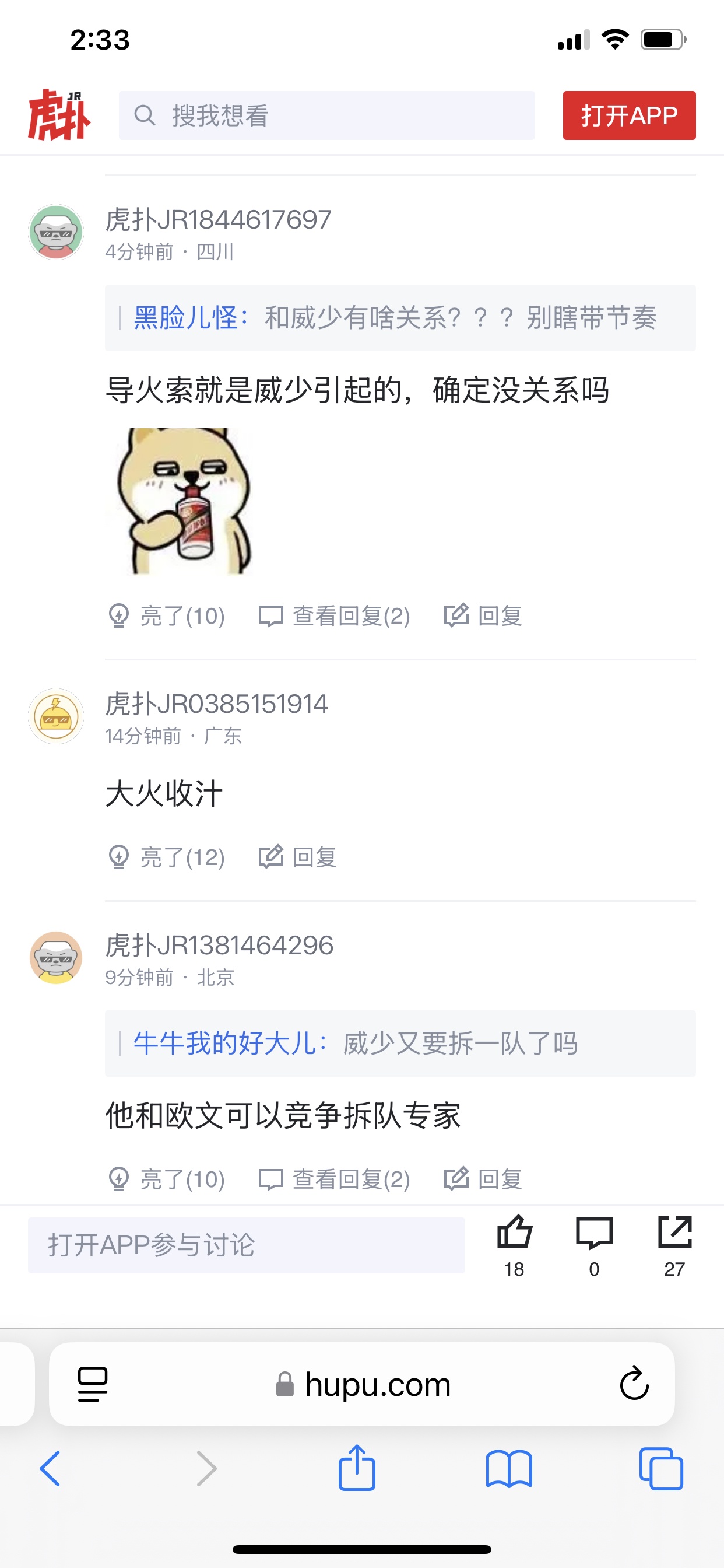View replies under the 导火索就是威少引起的 comment
Screen dimensions: 724x1568
[335, 616]
